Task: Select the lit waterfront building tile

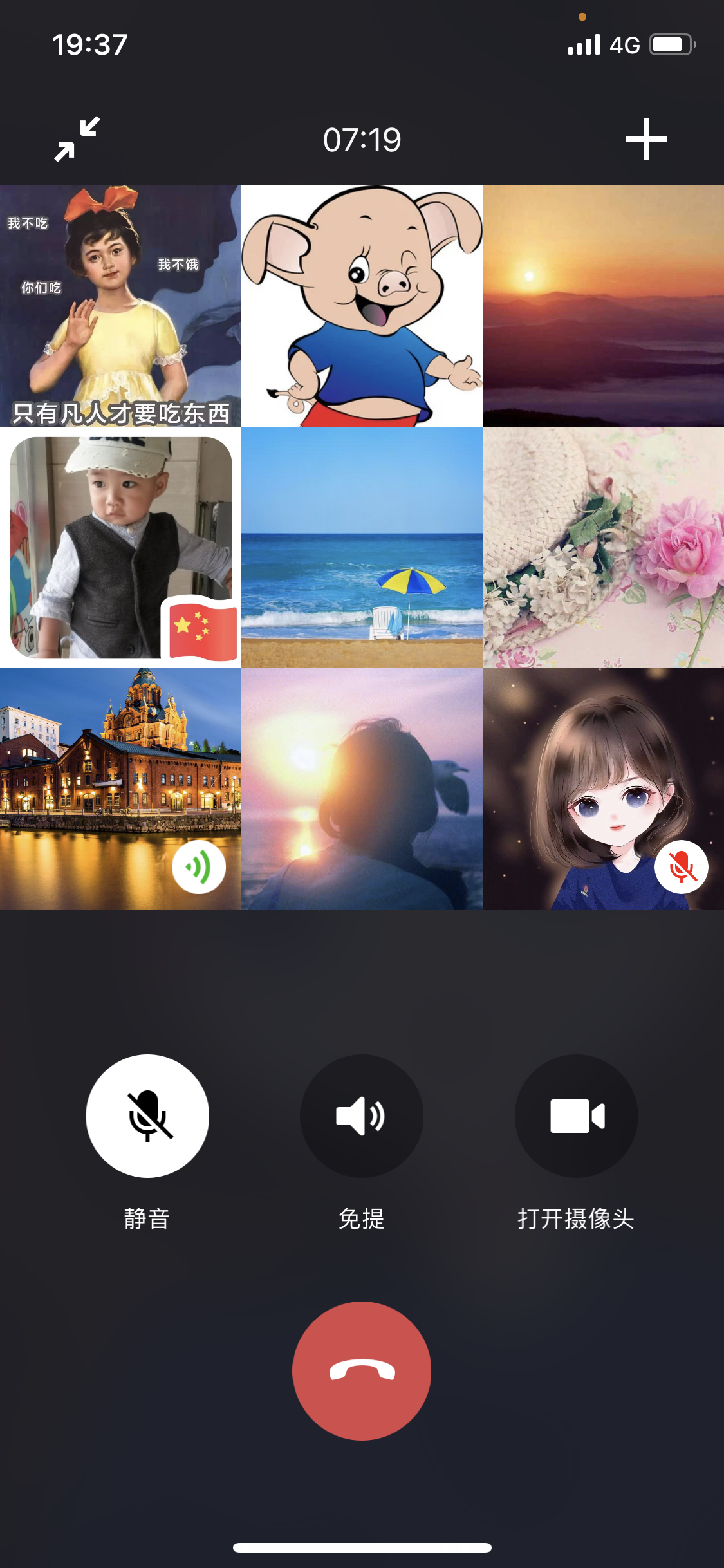Action: pos(120,789)
